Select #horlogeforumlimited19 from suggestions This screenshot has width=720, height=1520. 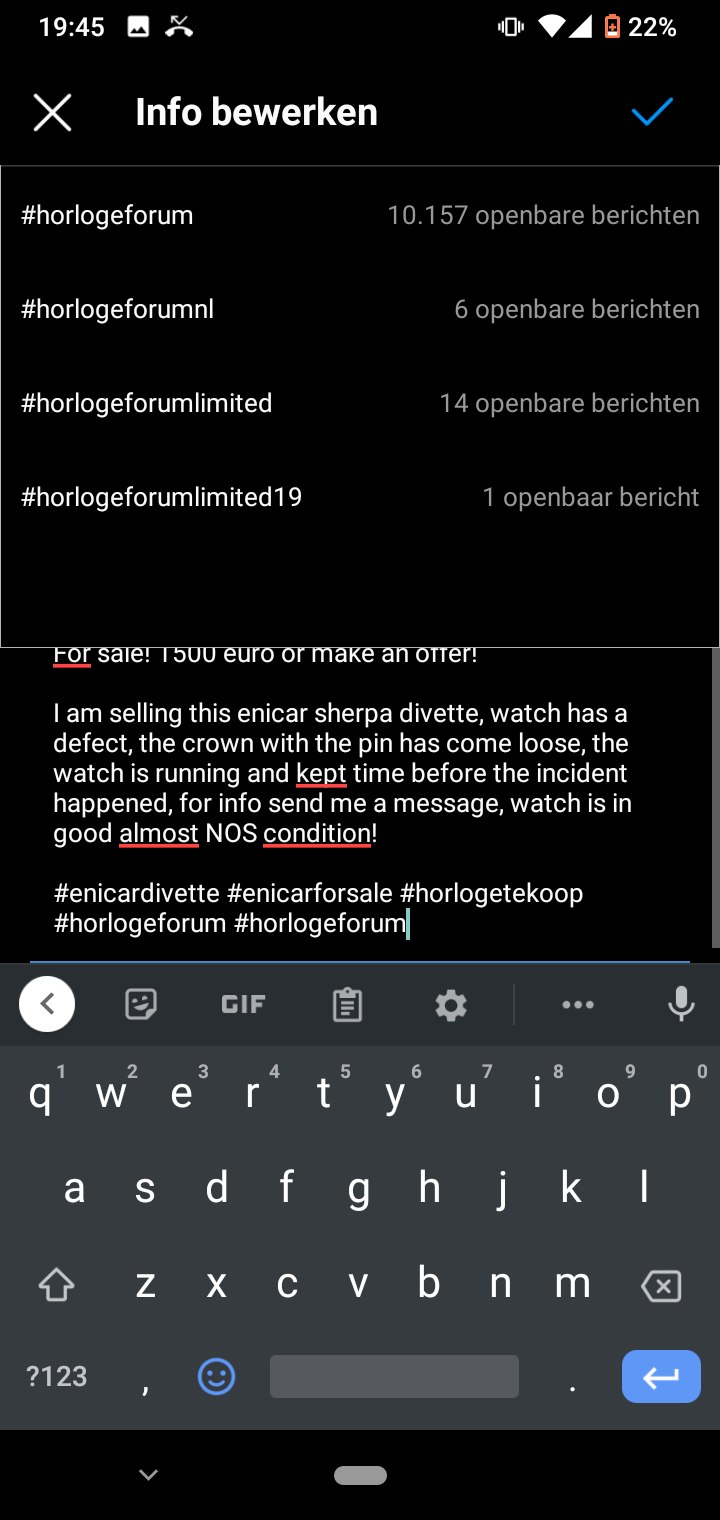(x=360, y=497)
